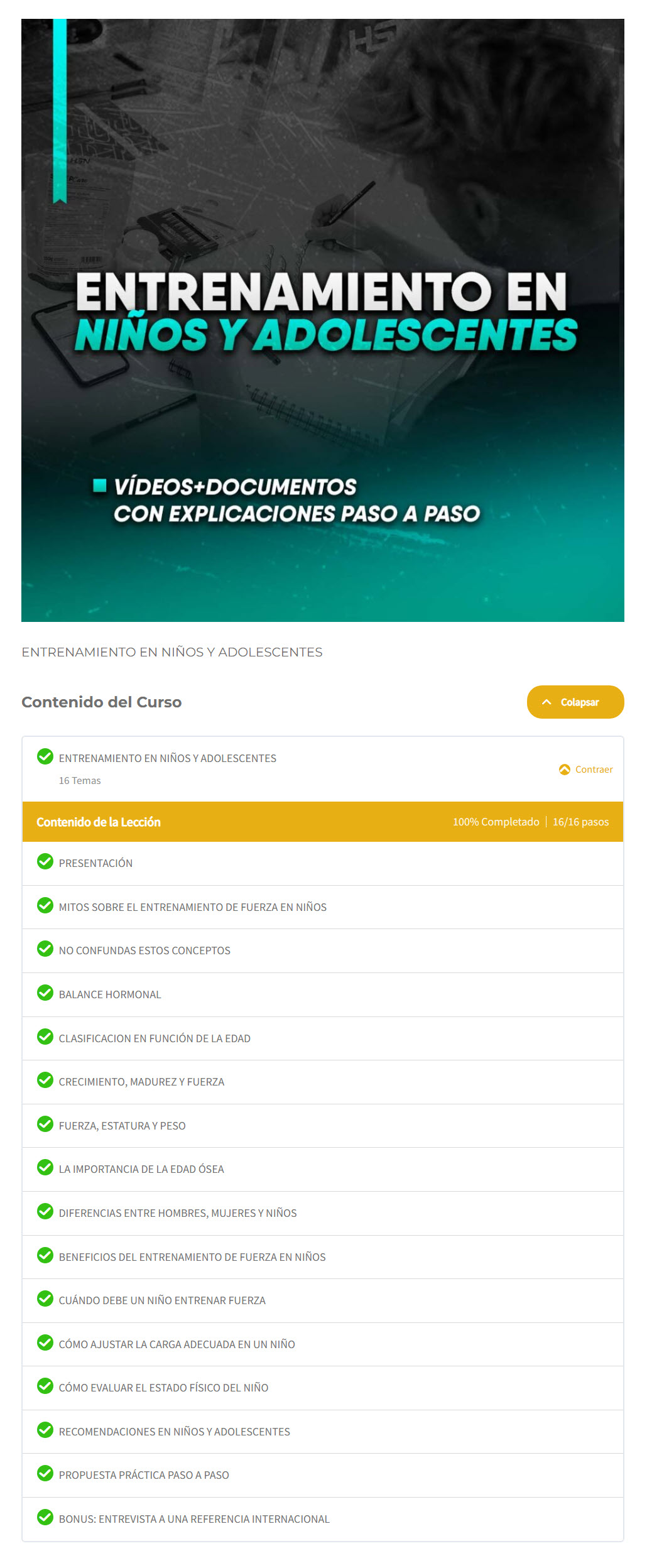647x1568 pixels.
Task: Open the BALANCE HORMONAL lesson
Action: click(x=110, y=994)
